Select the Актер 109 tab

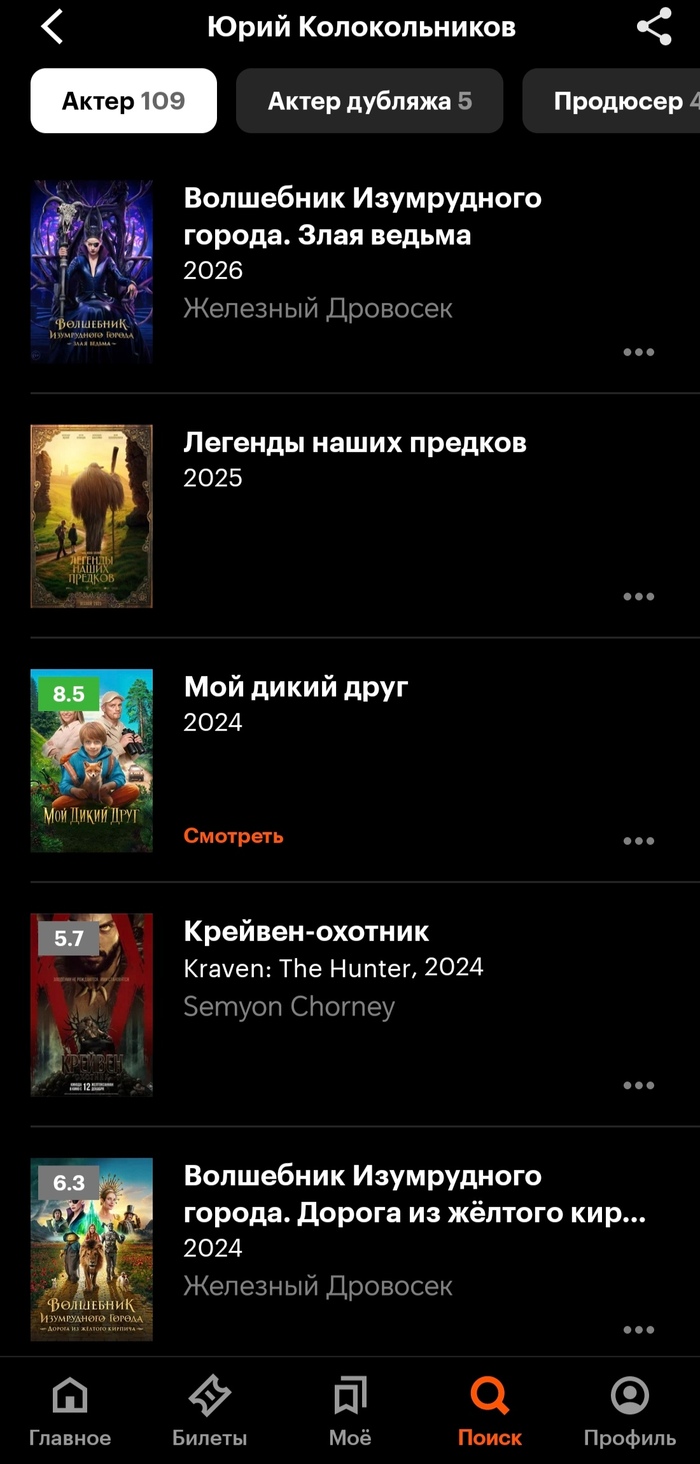pyautogui.click(x=123, y=101)
